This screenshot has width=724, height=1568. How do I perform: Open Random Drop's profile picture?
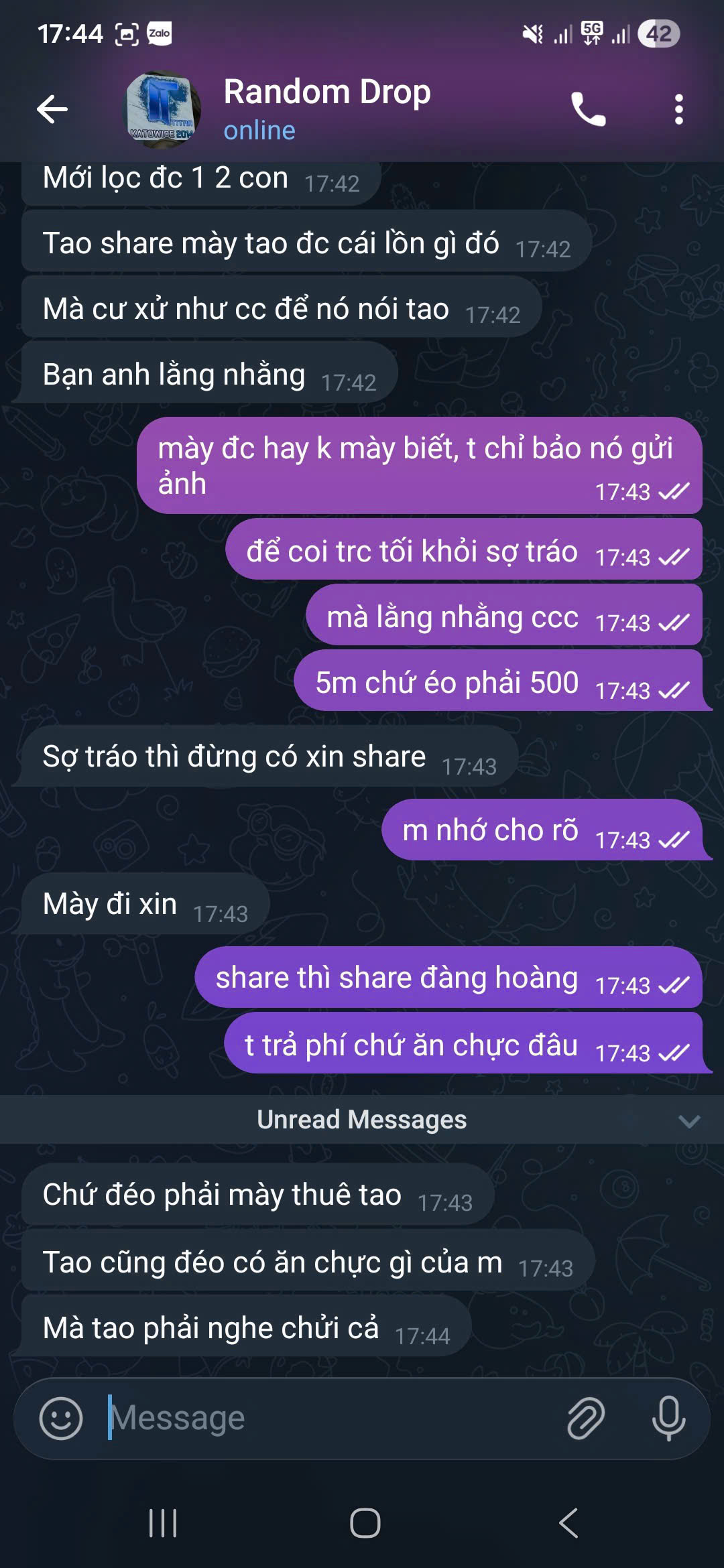pyautogui.click(x=163, y=109)
